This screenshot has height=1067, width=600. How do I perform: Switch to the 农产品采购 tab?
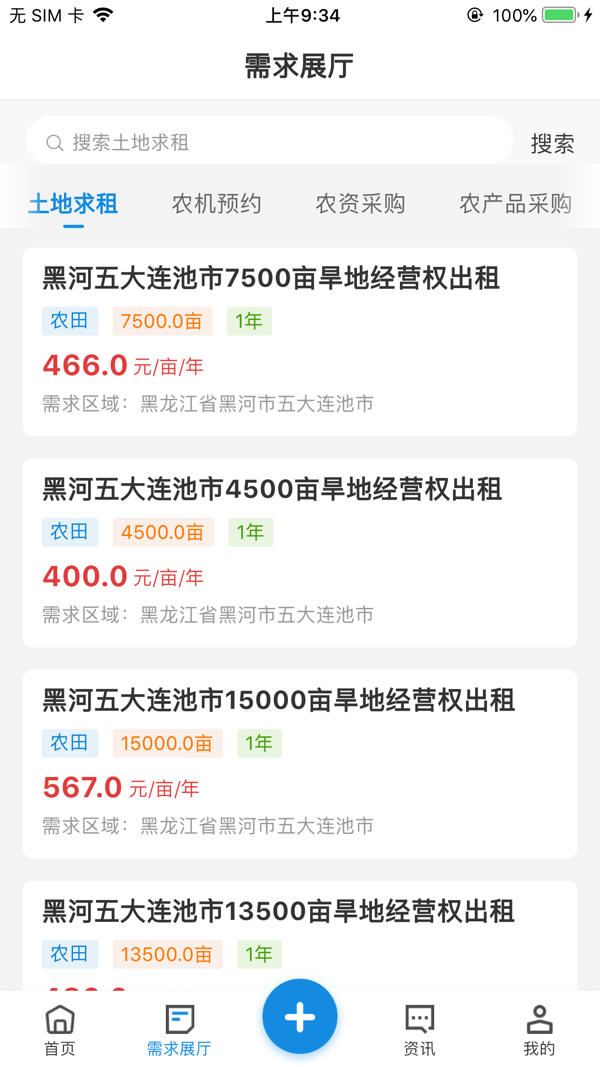515,204
